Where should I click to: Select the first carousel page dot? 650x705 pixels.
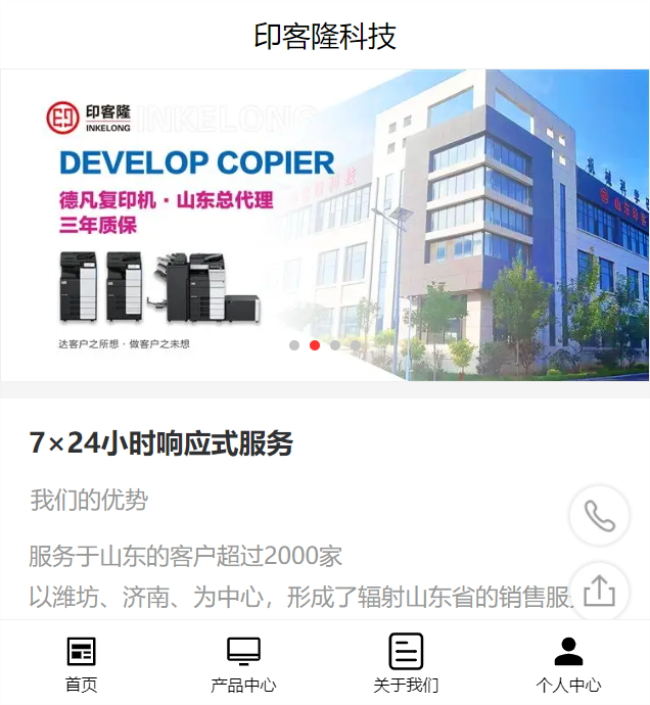294,345
